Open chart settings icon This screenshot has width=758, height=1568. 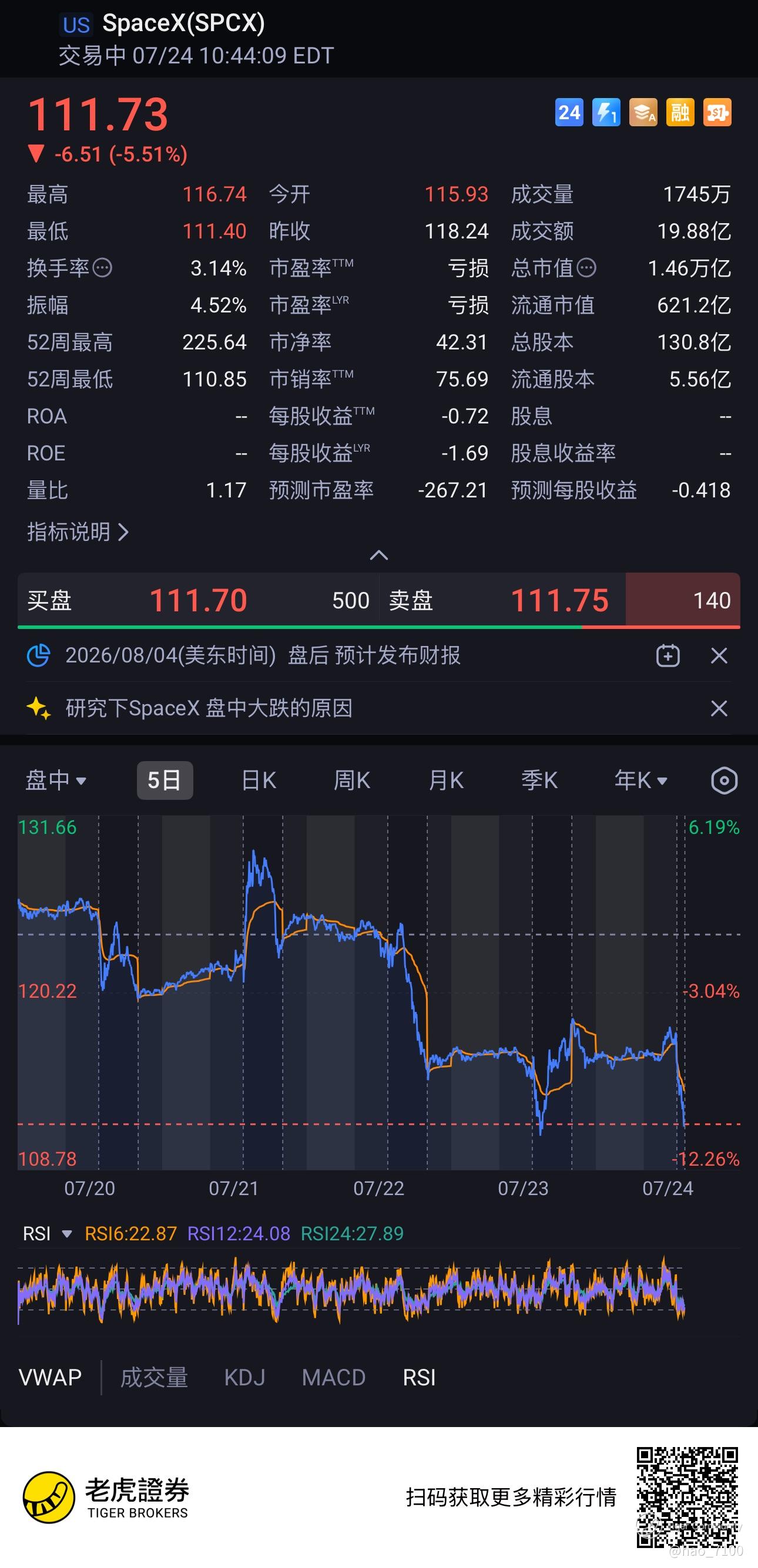click(x=724, y=780)
